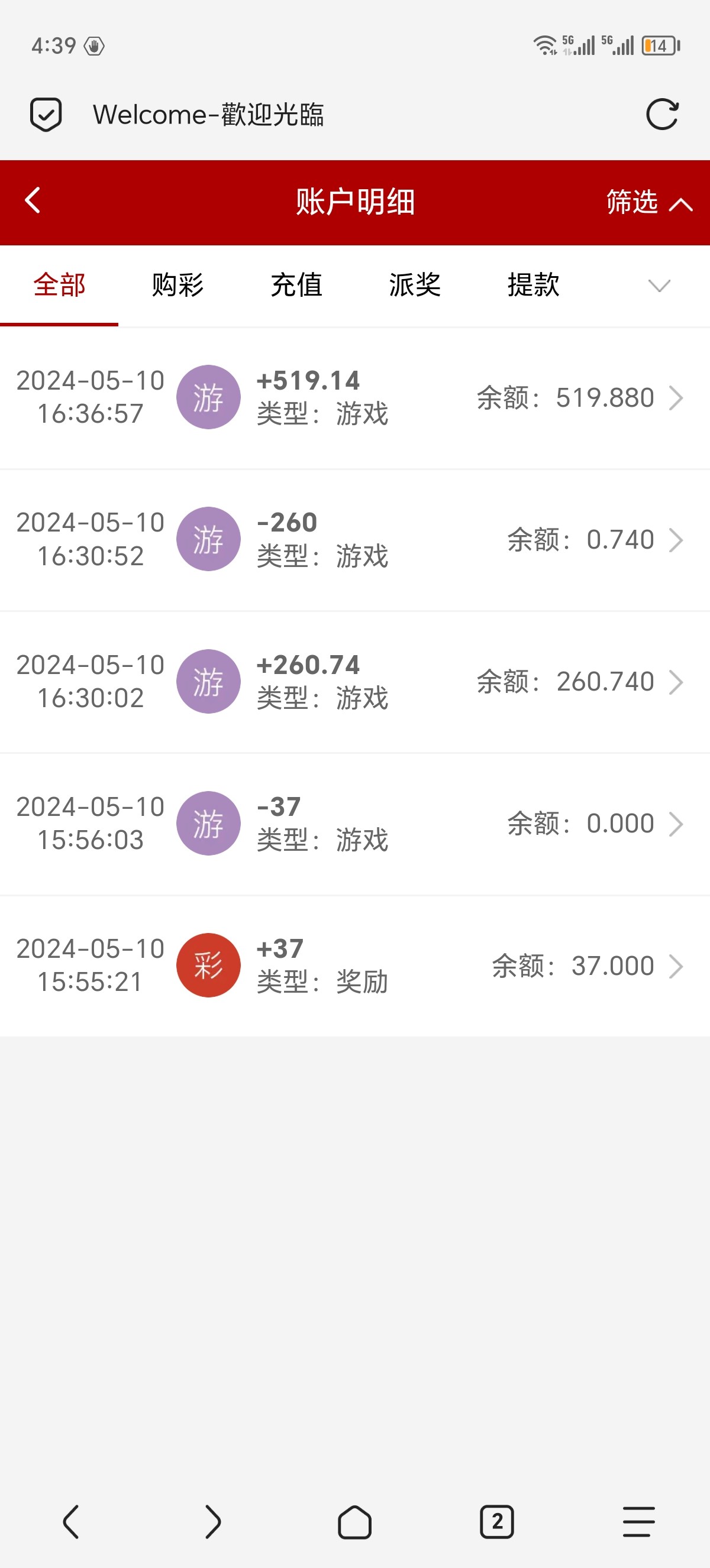Viewport: 710px width, 1568px height.
Task: Switch to the 派奖 tab
Action: (x=415, y=285)
